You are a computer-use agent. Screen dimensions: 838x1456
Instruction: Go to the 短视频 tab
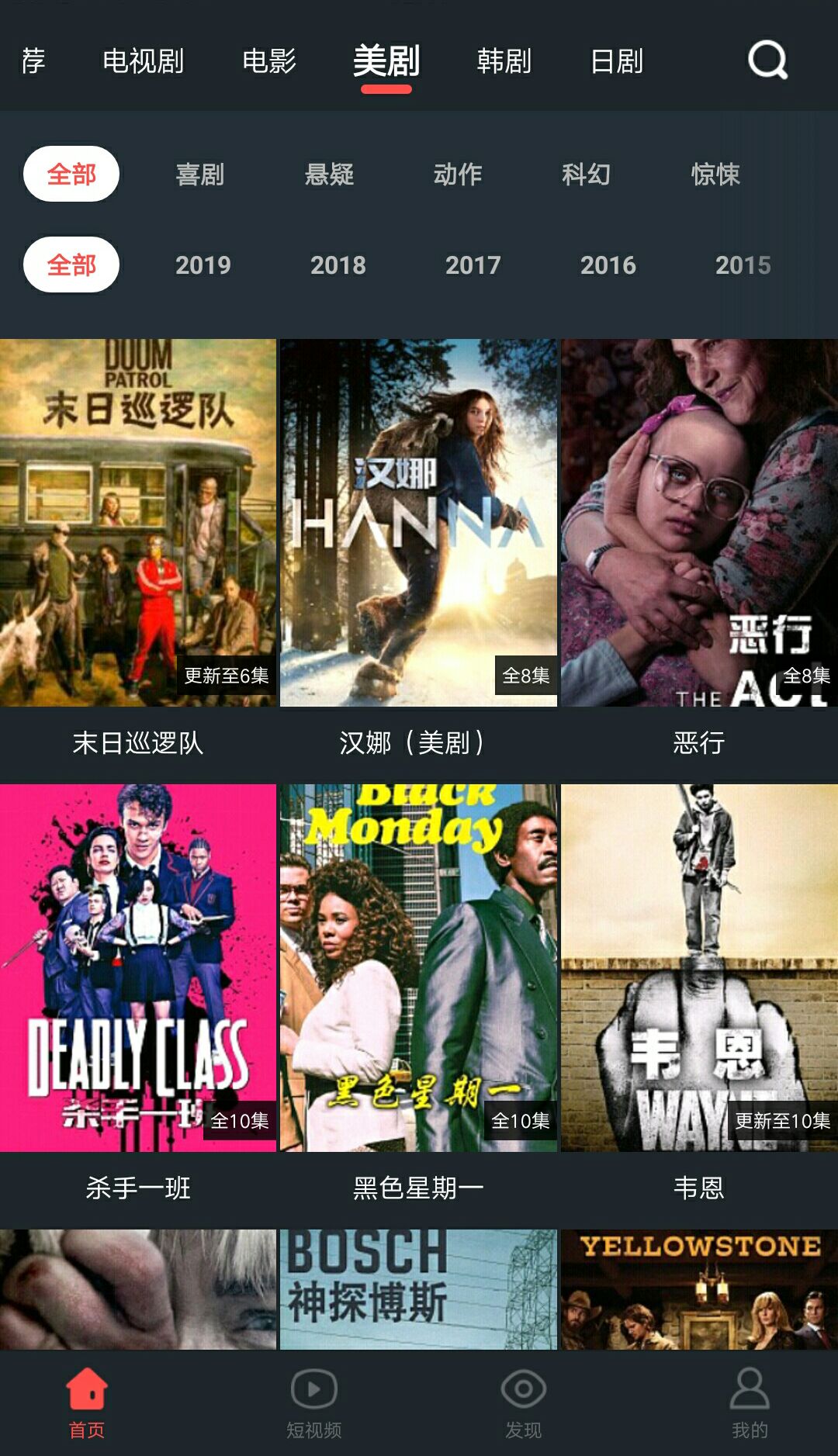click(x=313, y=1403)
